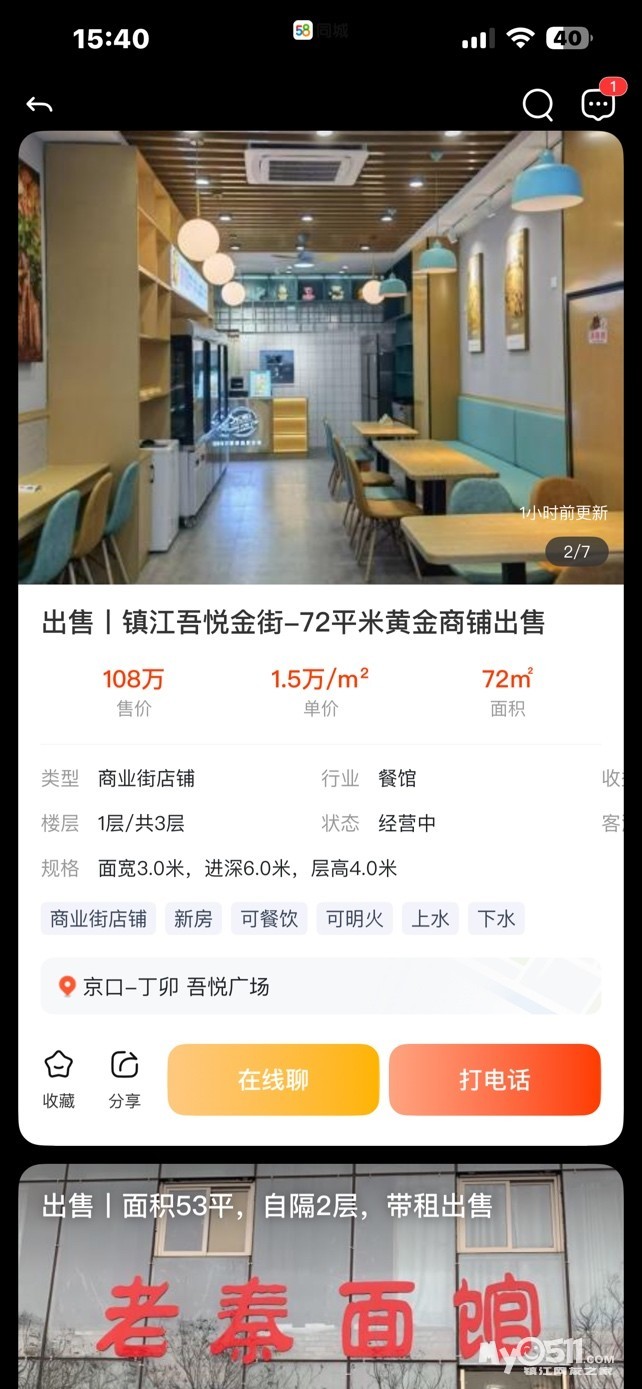Open messages with the chat bubble icon
The image size is (642, 1389).
[x=598, y=105]
